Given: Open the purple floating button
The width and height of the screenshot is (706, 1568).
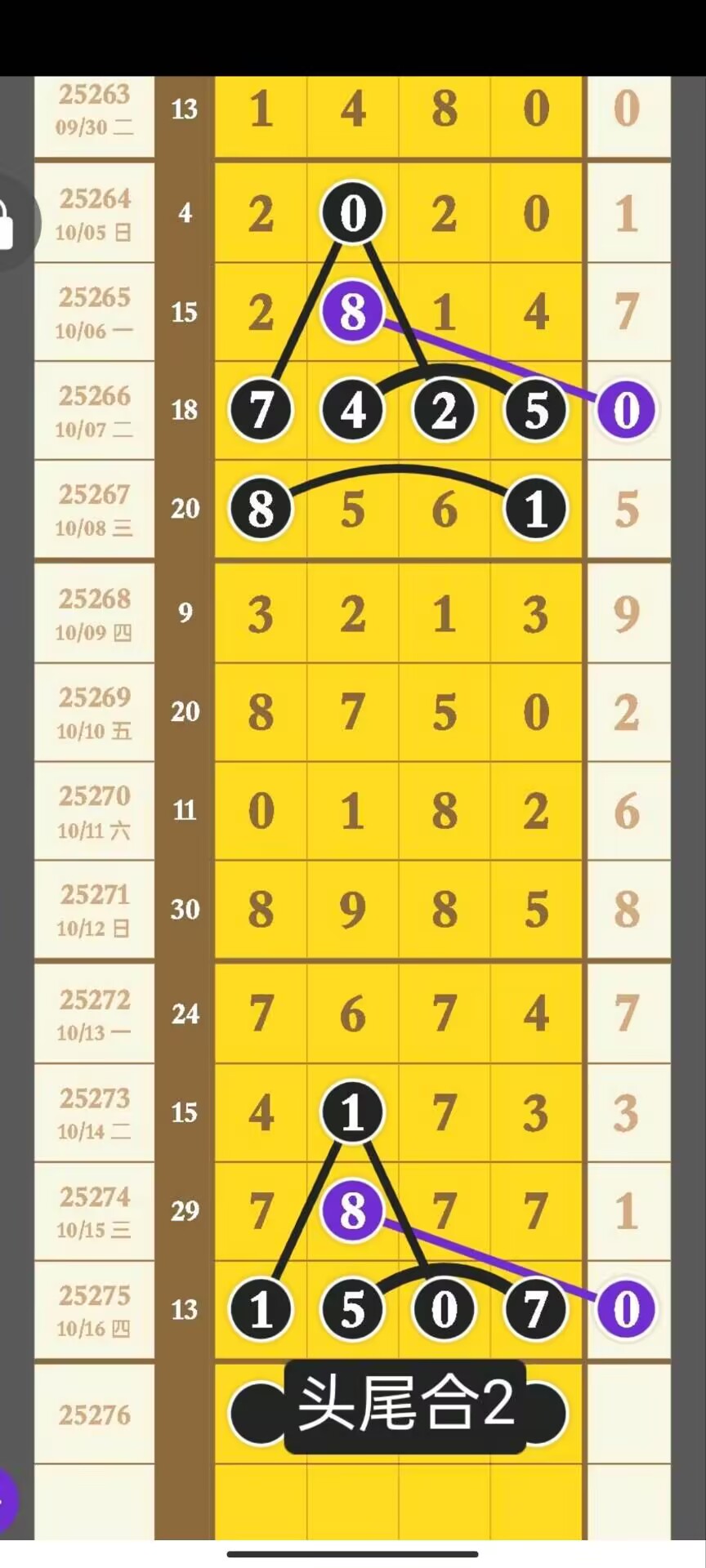Looking at the screenshot, I should (5, 1501).
